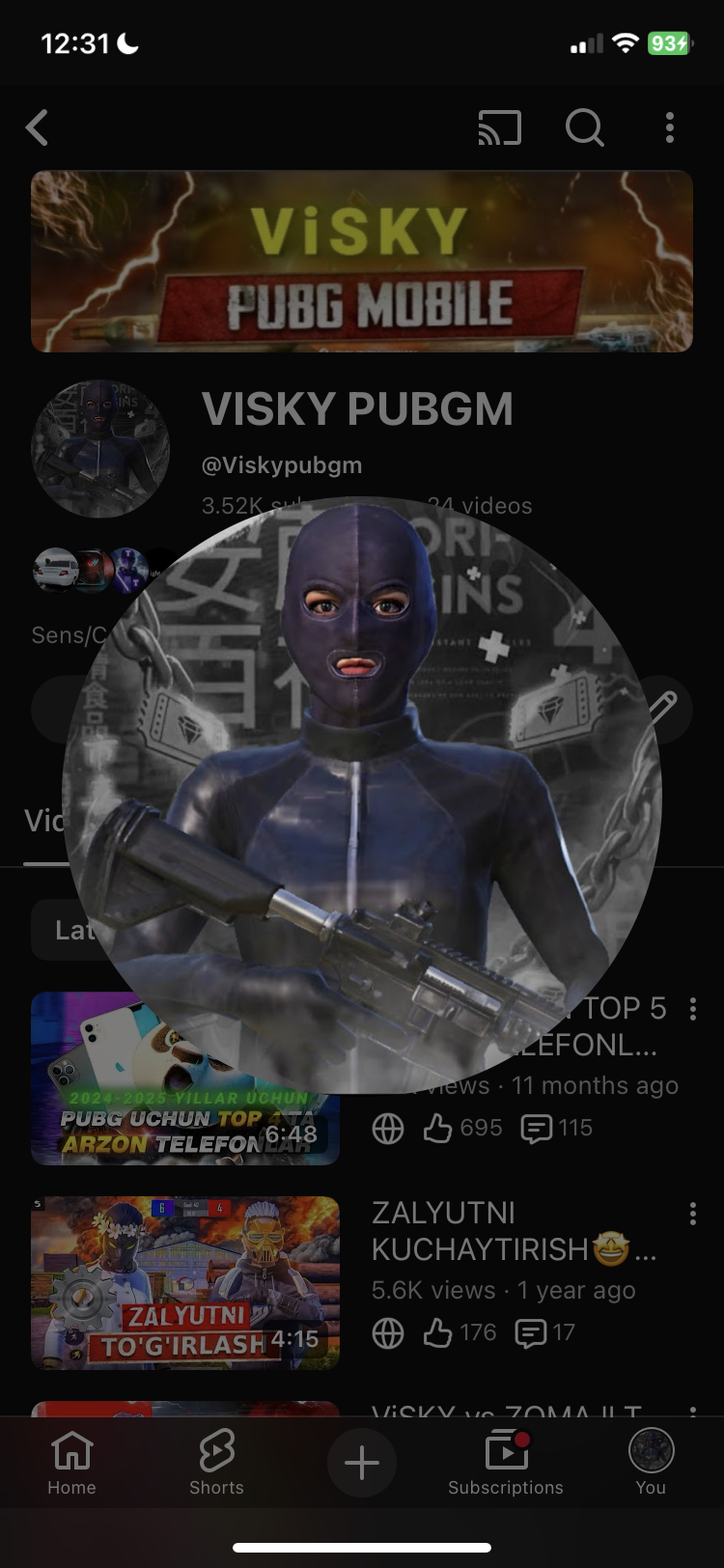
Task: Go to Subscriptions tab
Action: [506, 1462]
